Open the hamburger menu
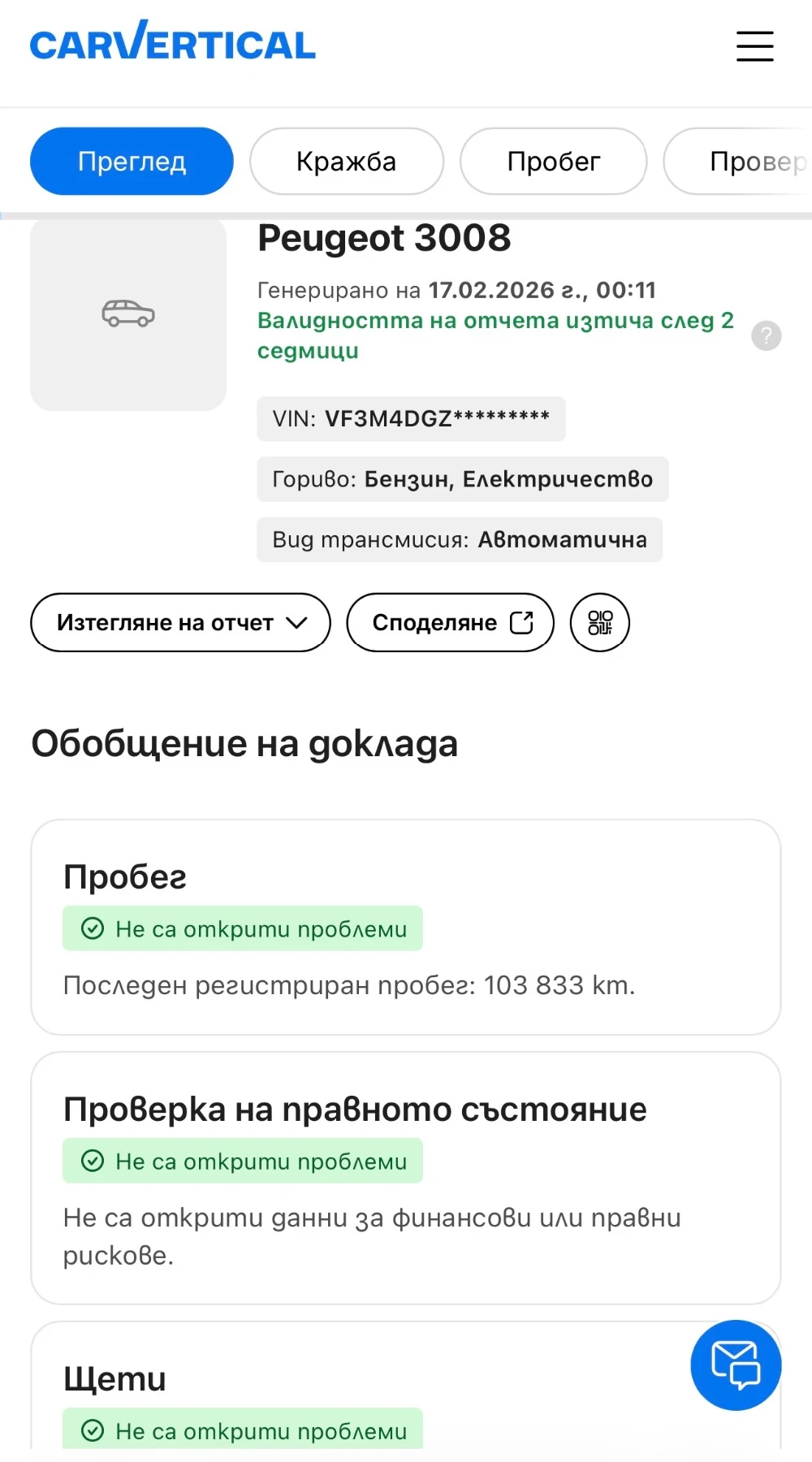 [754, 46]
